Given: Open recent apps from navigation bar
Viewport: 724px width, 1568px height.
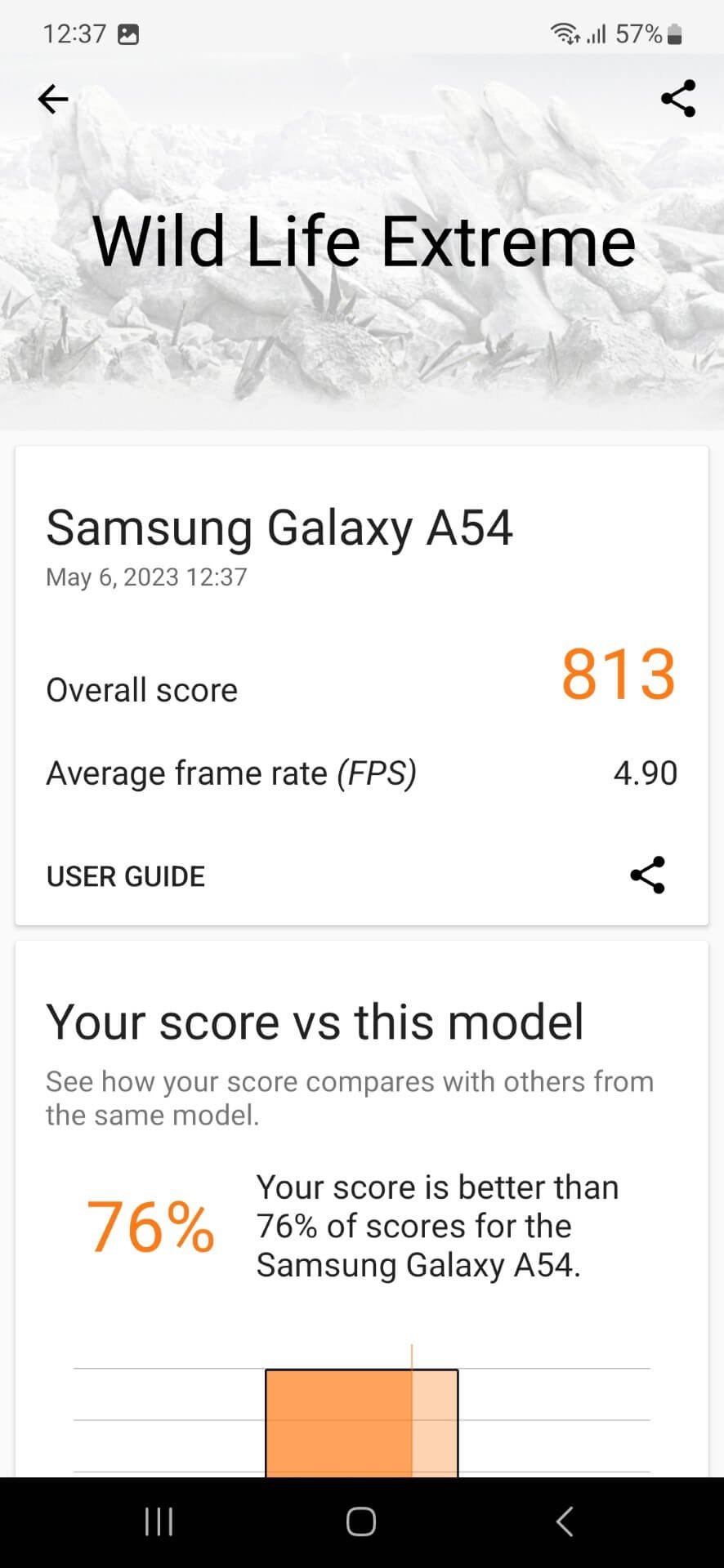Looking at the screenshot, I should (159, 1521).
